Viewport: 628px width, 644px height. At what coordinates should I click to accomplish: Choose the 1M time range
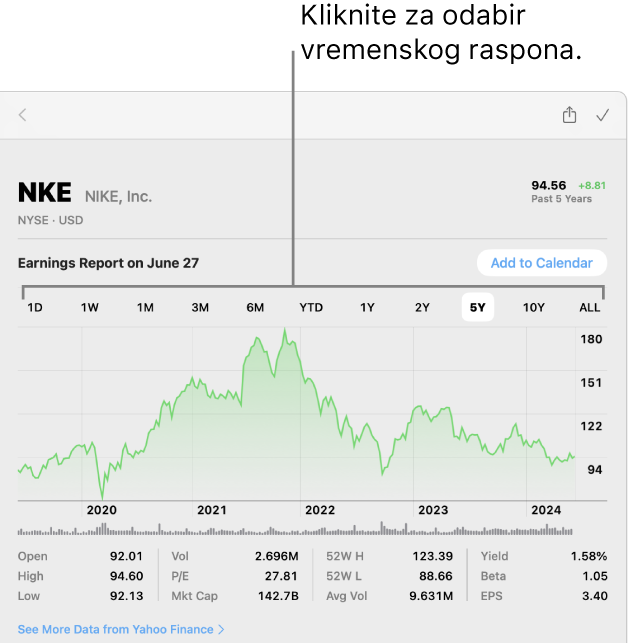[x=145, y=307]
